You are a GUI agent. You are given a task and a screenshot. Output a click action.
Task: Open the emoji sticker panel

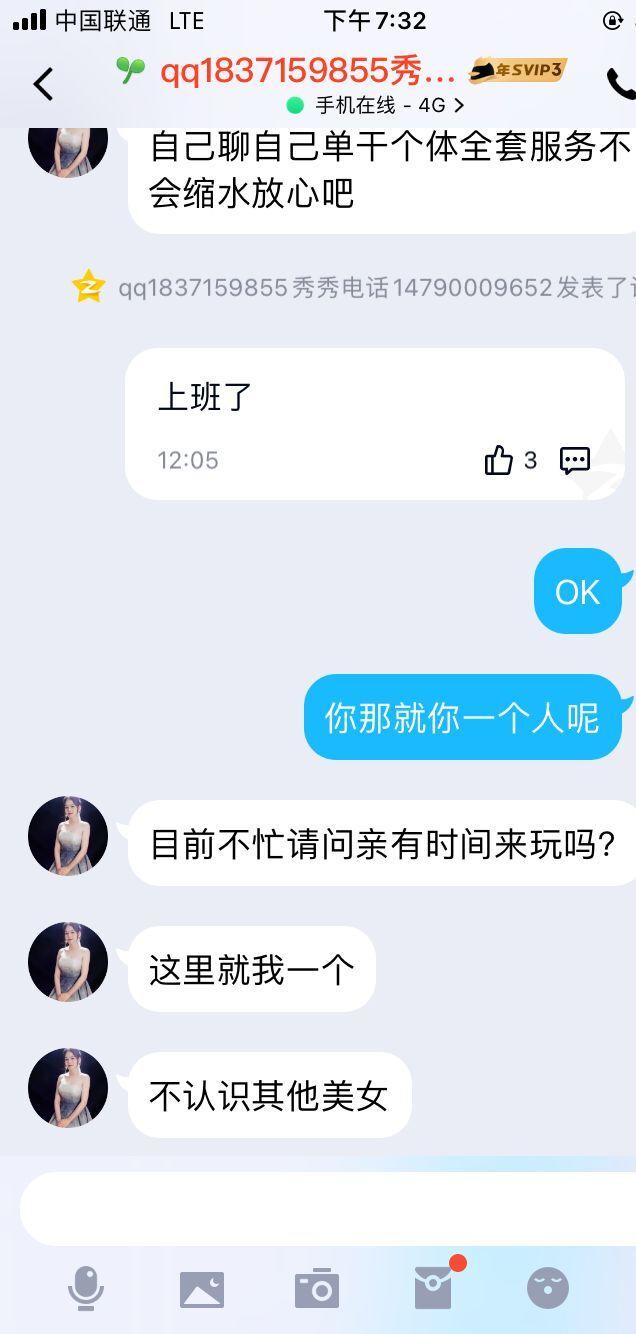click(x=547, y=1289)
